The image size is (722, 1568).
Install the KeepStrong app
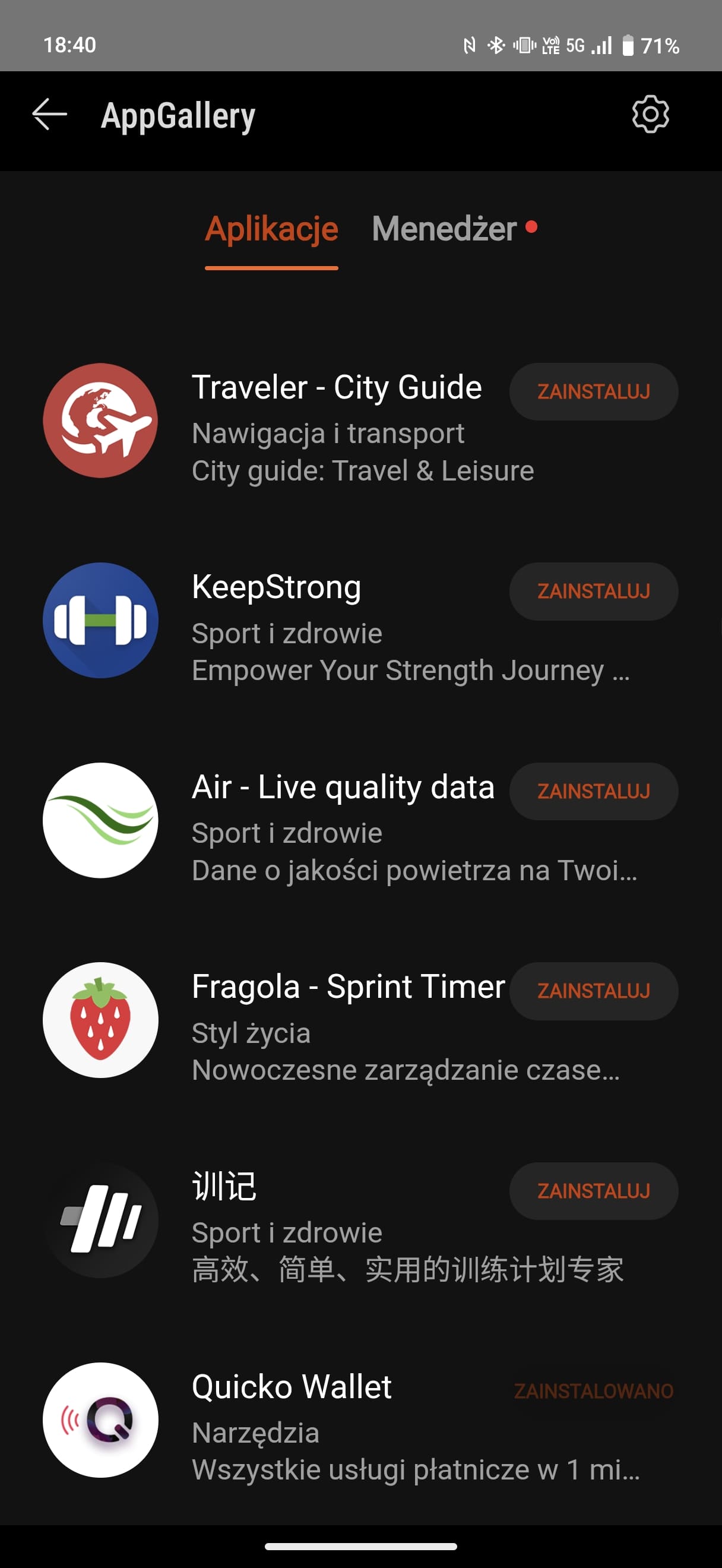pyautogui.click(x=594, y=591)
